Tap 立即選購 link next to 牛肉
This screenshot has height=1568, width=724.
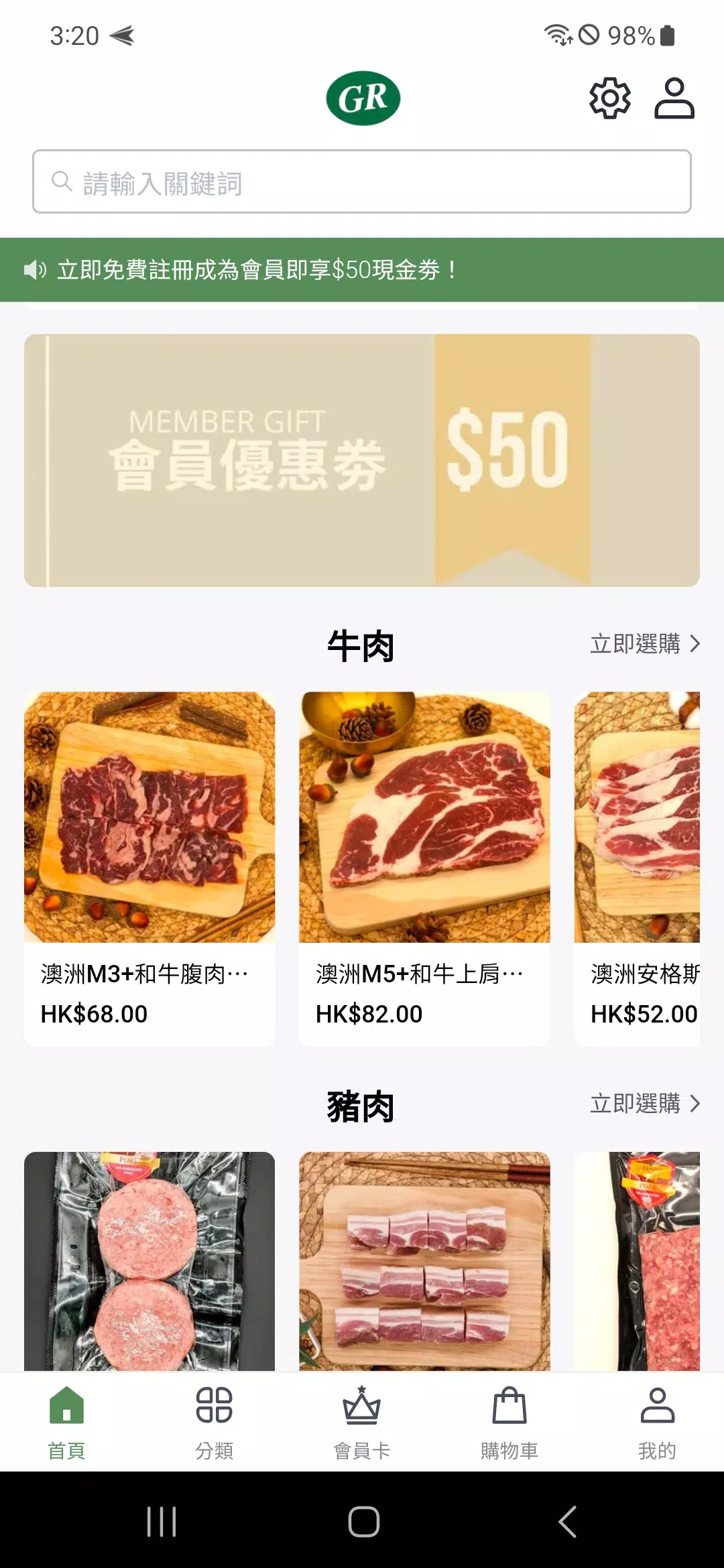tap(644, 644)
